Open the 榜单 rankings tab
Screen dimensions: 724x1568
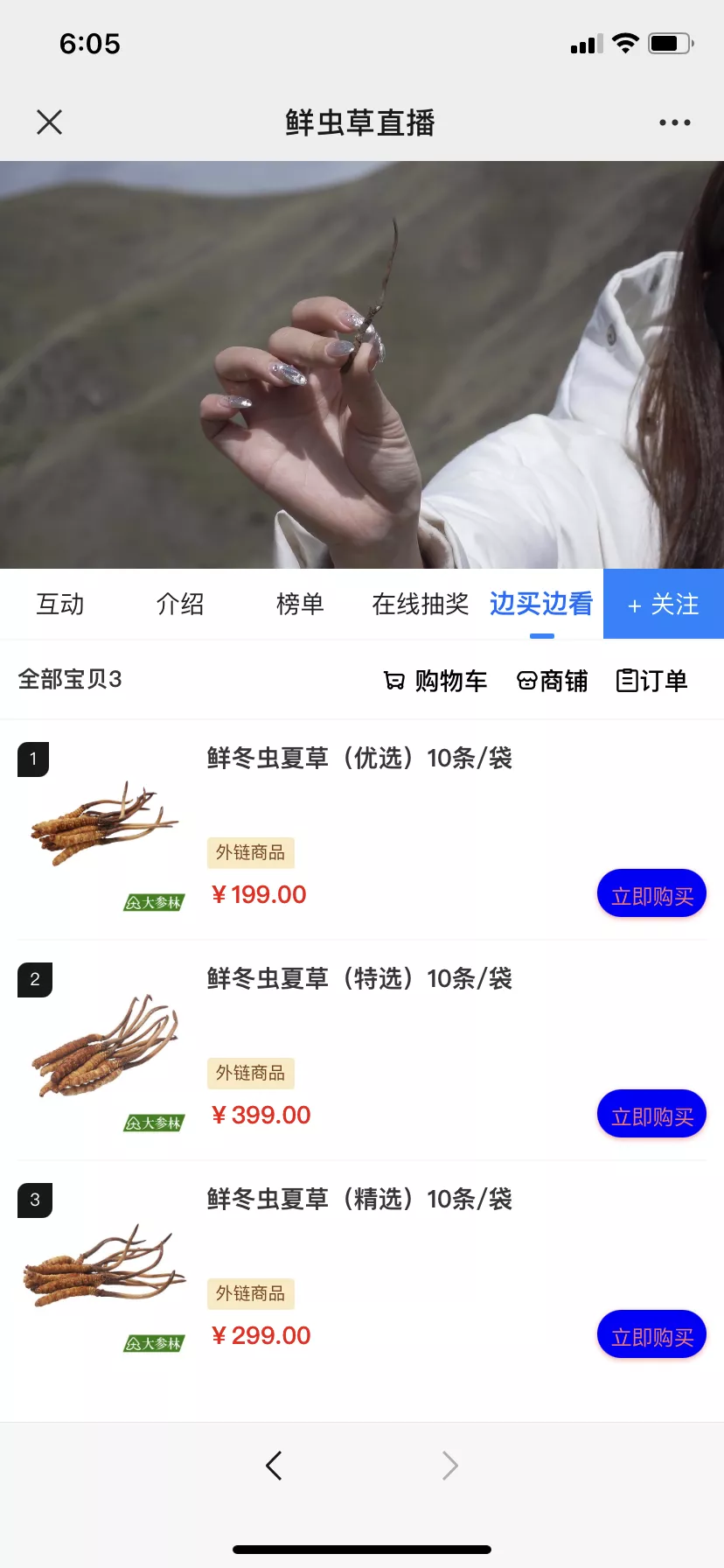(301, 604)
